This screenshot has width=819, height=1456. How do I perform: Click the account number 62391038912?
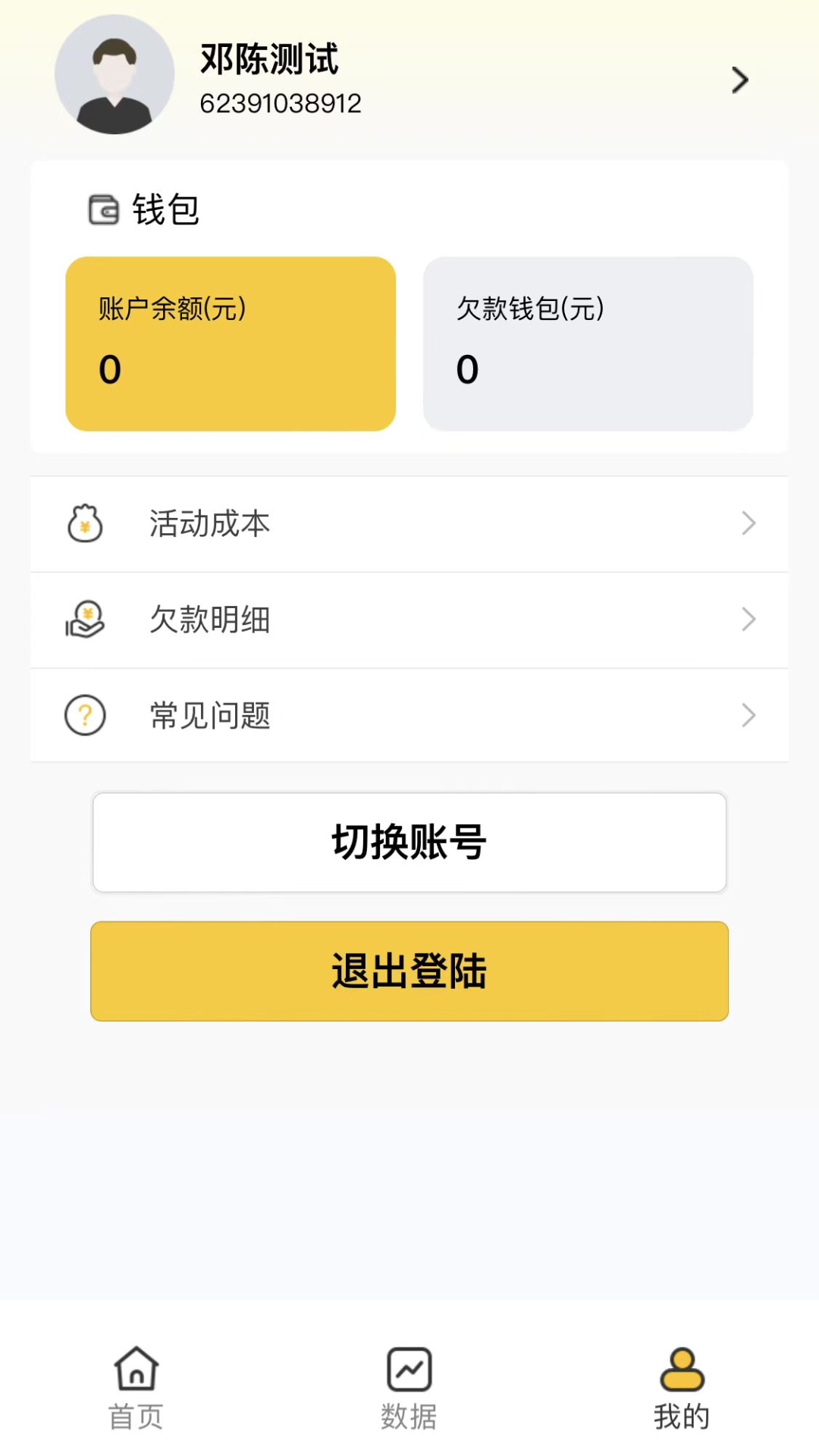pos(281,104)
